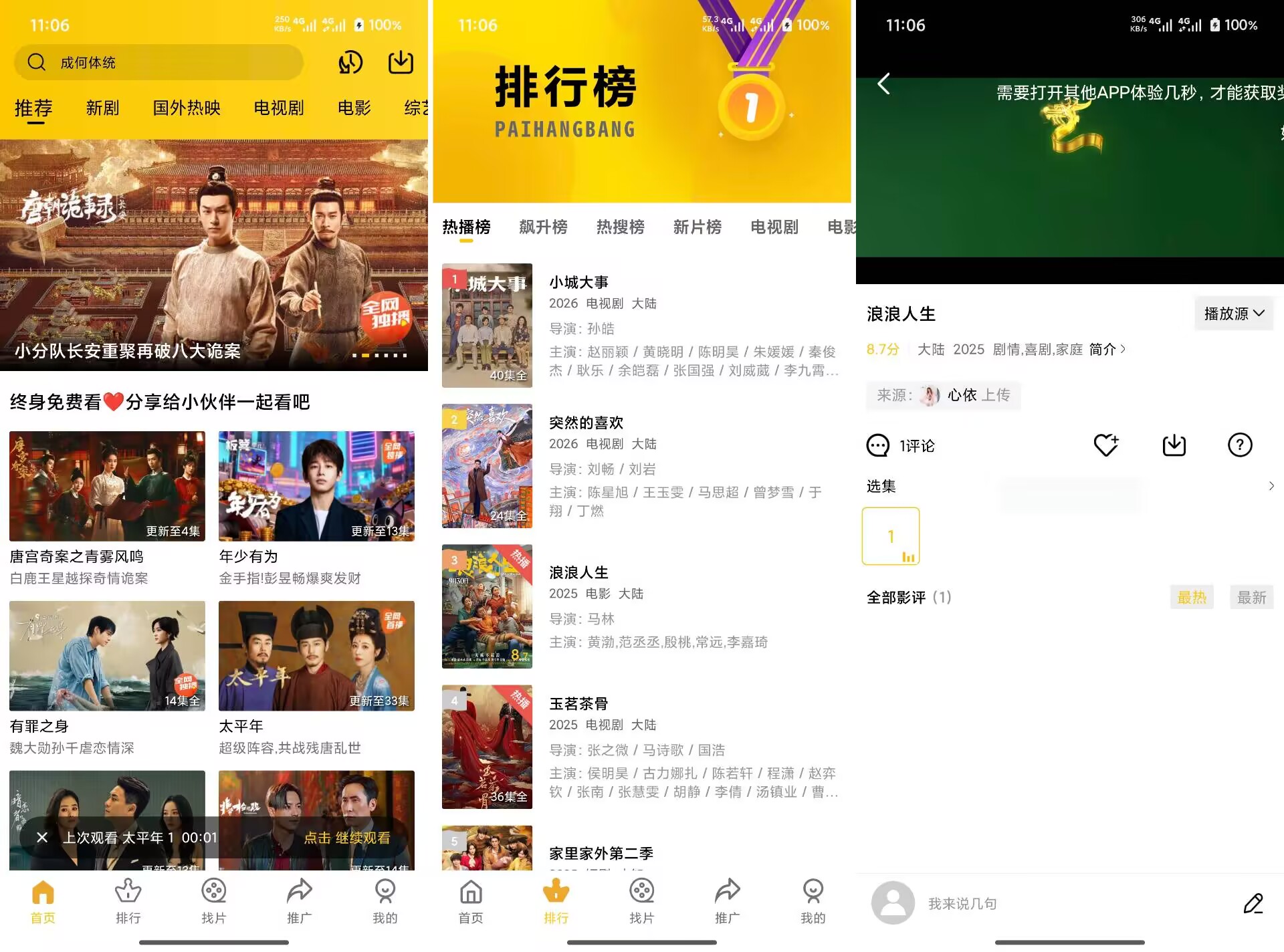Screen dimensions: 1284x952
Task: Switch to the 国外热映 tab
Action: [187, 108]
